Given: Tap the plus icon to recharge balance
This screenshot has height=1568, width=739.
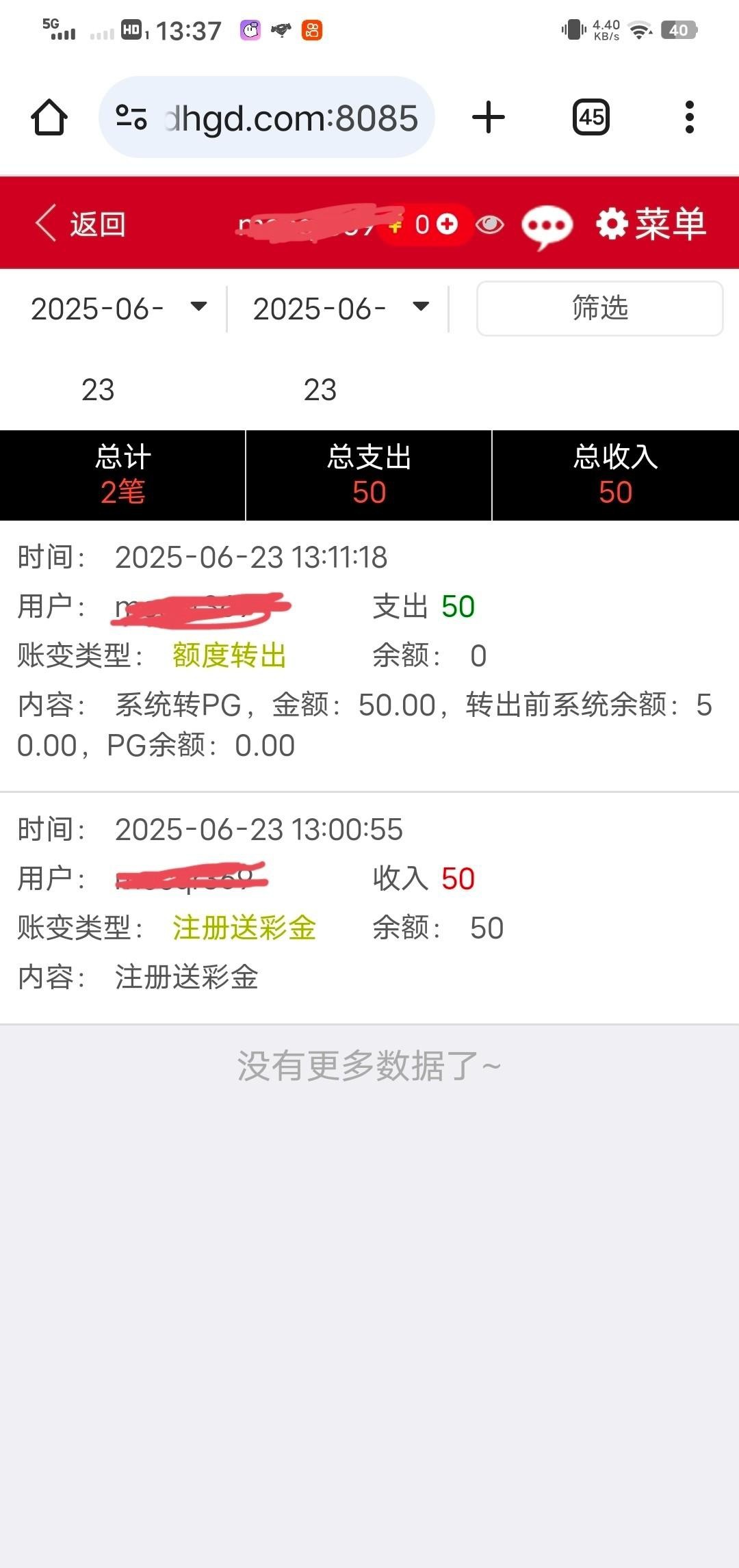Looking at the screenshot, I should coord(447,224).
